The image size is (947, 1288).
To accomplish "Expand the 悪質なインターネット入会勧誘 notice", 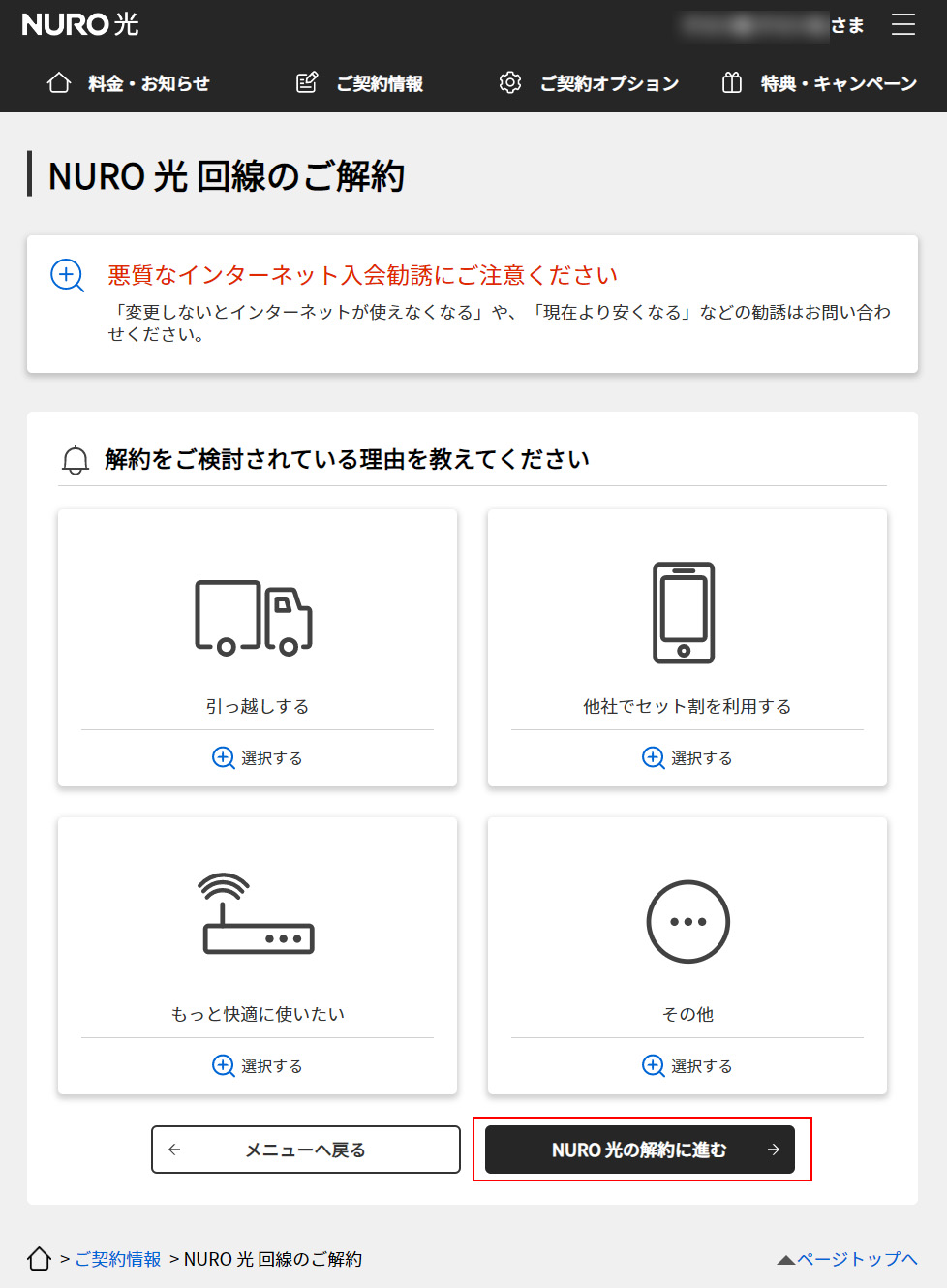I will pos(67,276).
